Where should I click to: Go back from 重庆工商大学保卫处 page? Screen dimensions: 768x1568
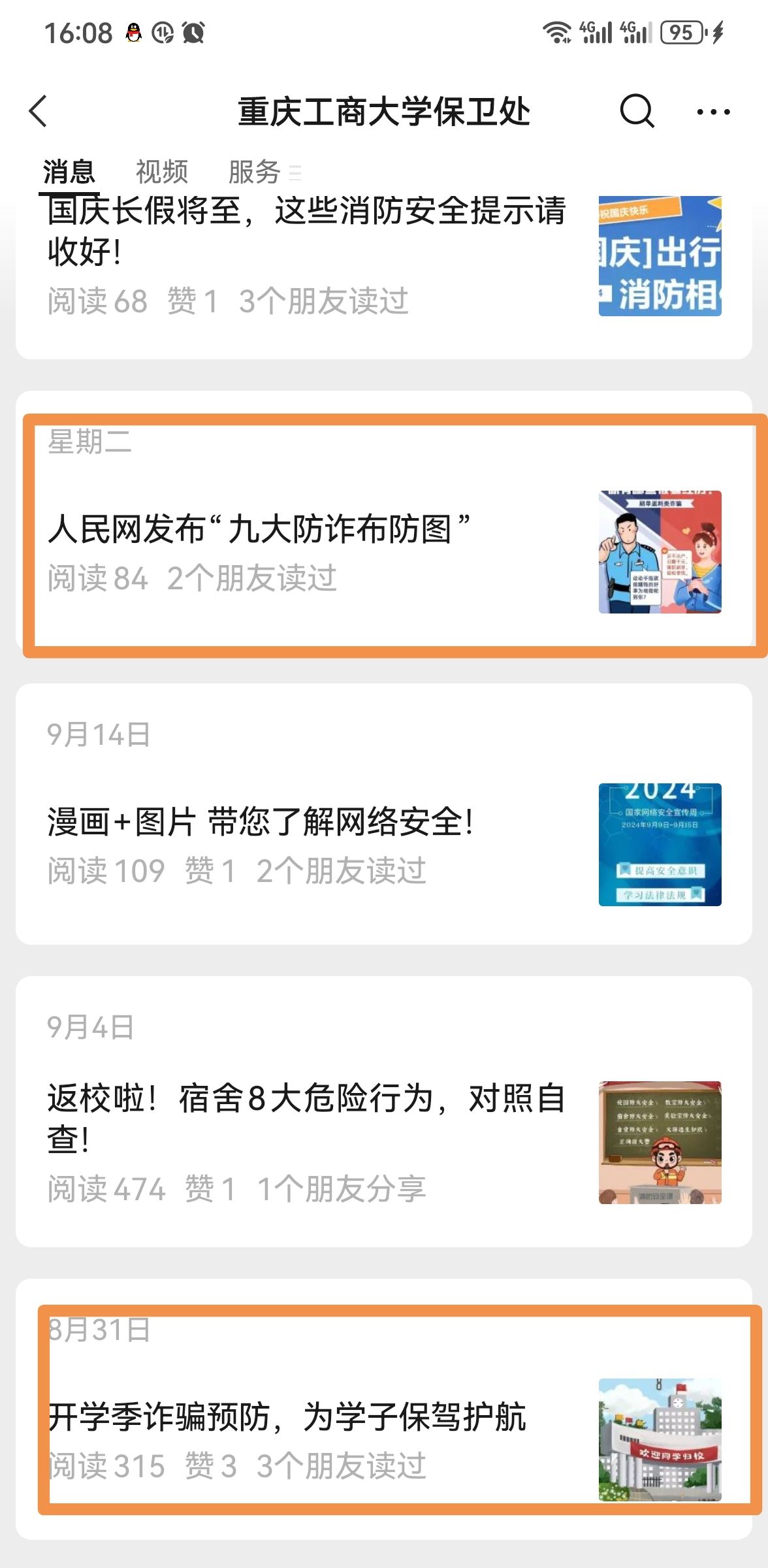[x=39, y=111]
